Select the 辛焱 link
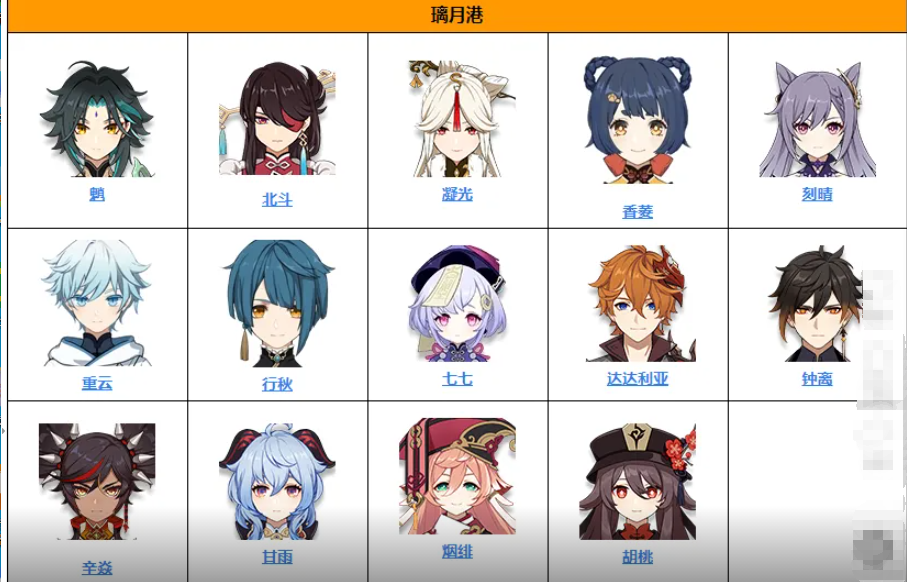The image size is (907, 582). (97, 567)
